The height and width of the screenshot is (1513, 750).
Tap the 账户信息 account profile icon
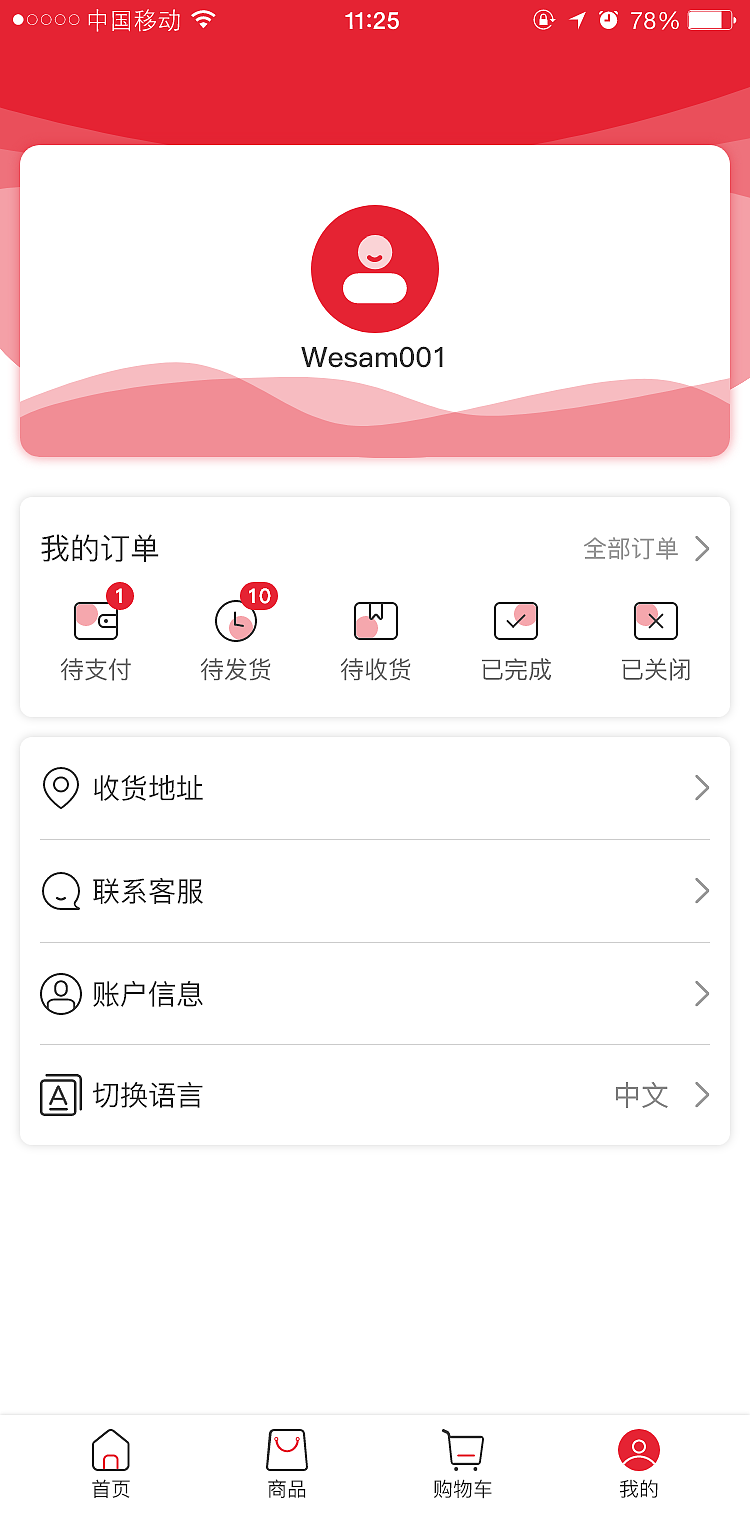point(61,993)
